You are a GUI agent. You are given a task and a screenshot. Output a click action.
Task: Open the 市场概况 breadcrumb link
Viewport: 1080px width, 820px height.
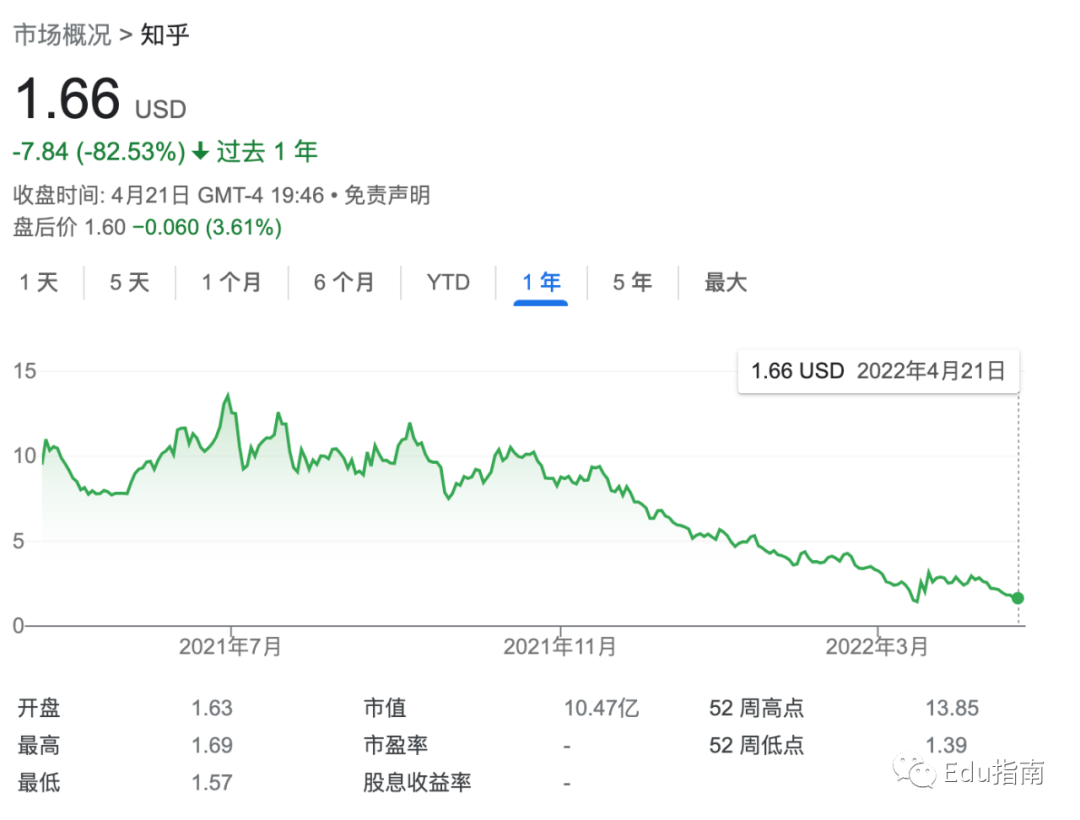[62, 36]
